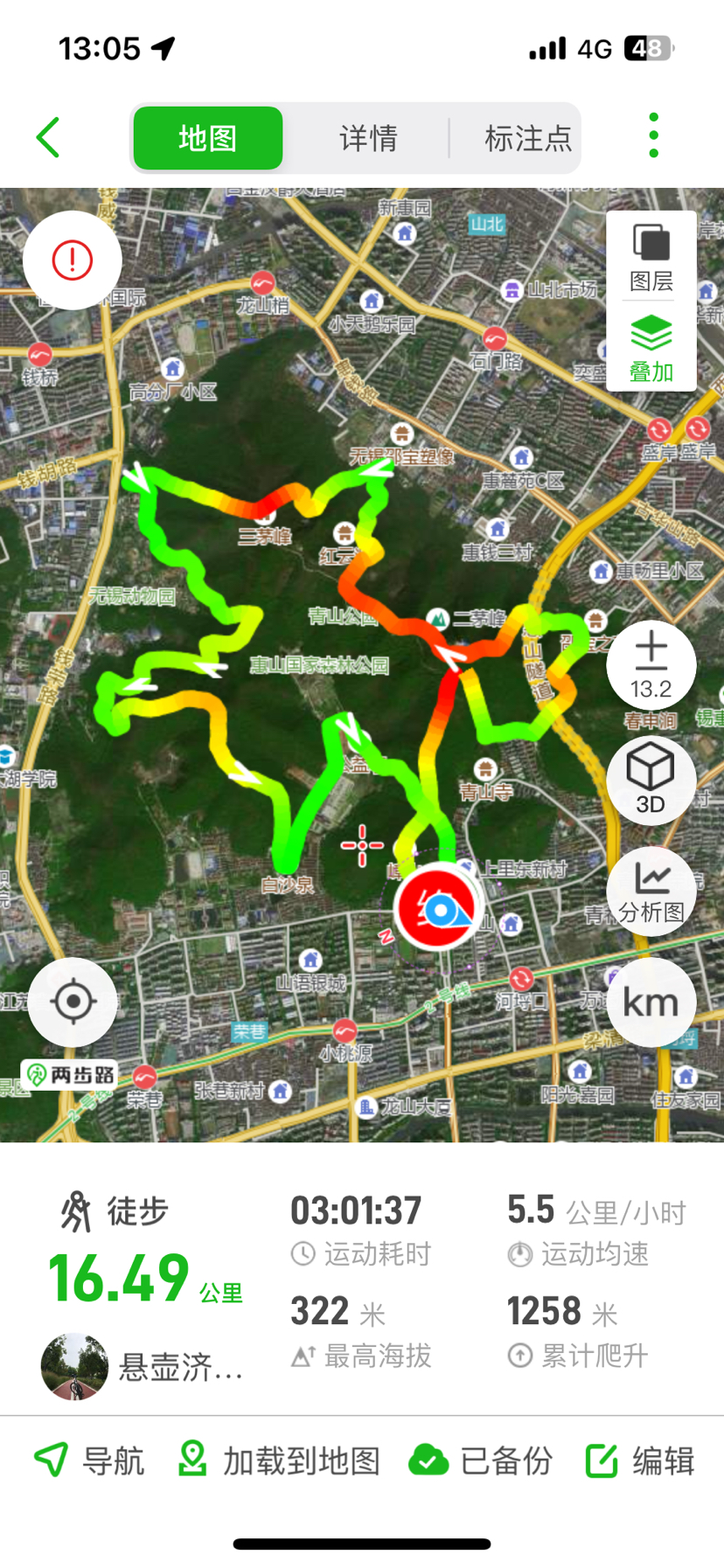Center the map on my location
Image resolution: width=724 pixels, height=1568 pixels.
coord(73,1002)
